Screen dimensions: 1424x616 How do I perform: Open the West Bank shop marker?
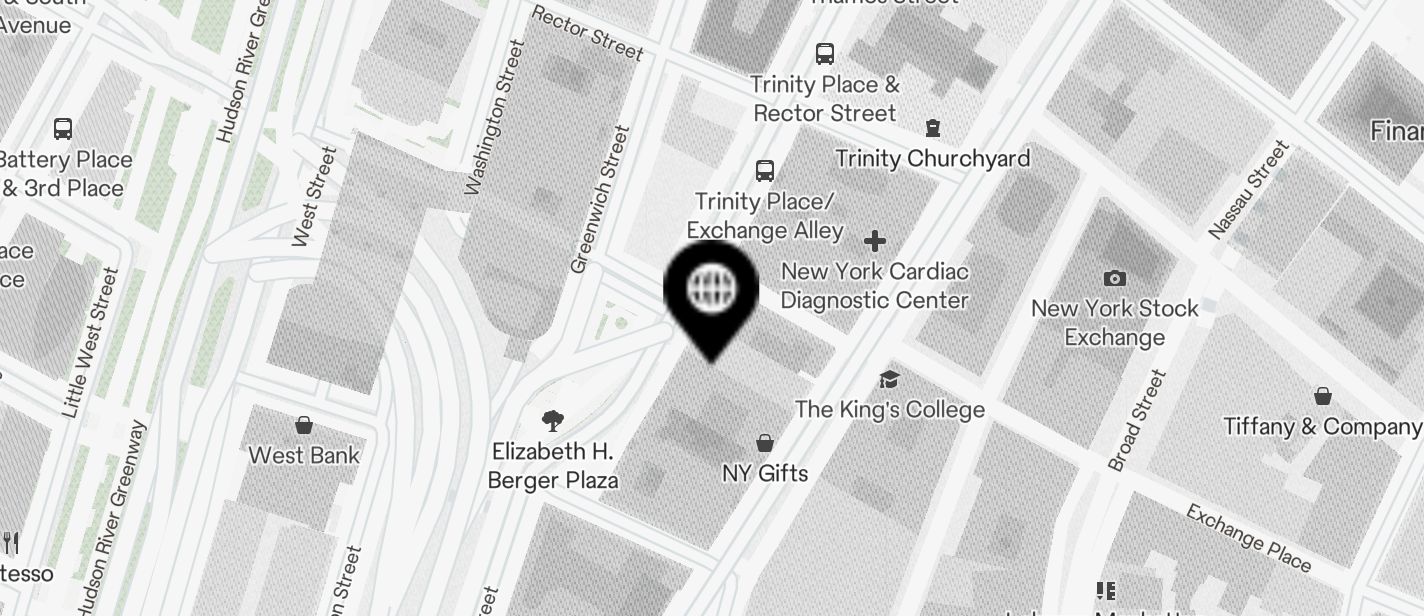pos(304,426)
